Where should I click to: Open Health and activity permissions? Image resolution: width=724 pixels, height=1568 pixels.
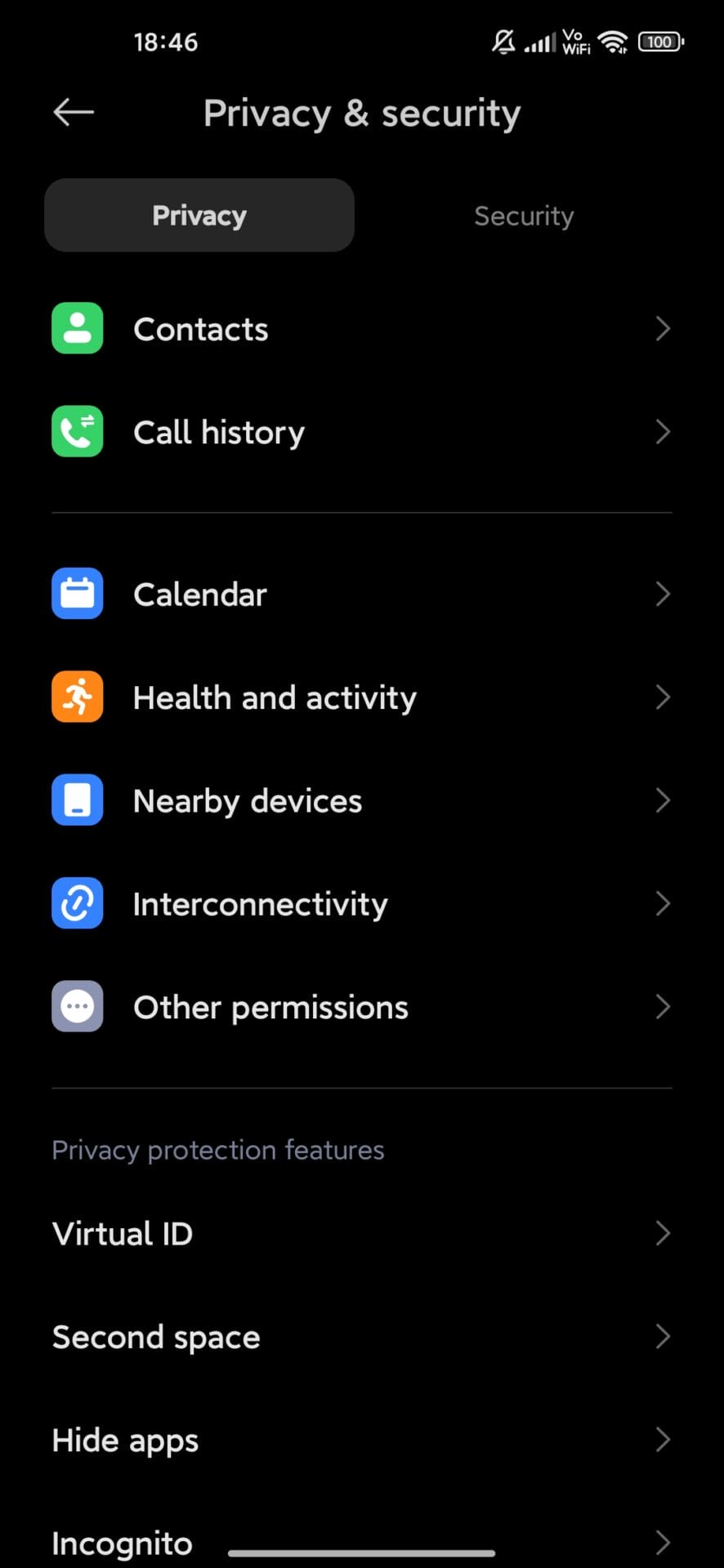[x=361, y=697]
